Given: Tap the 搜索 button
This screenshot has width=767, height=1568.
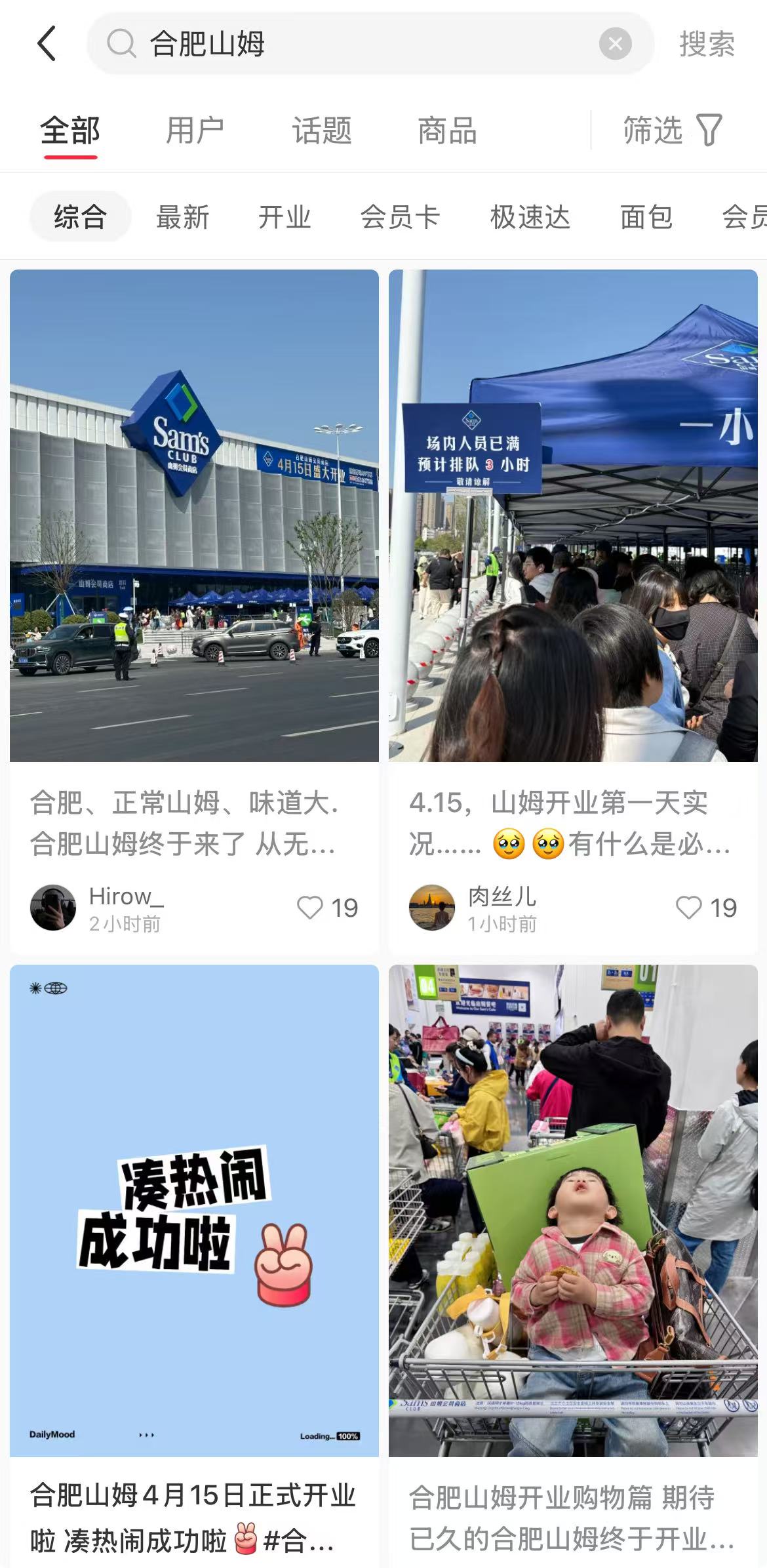Looking at the screenshot, I should coord(707,45).
